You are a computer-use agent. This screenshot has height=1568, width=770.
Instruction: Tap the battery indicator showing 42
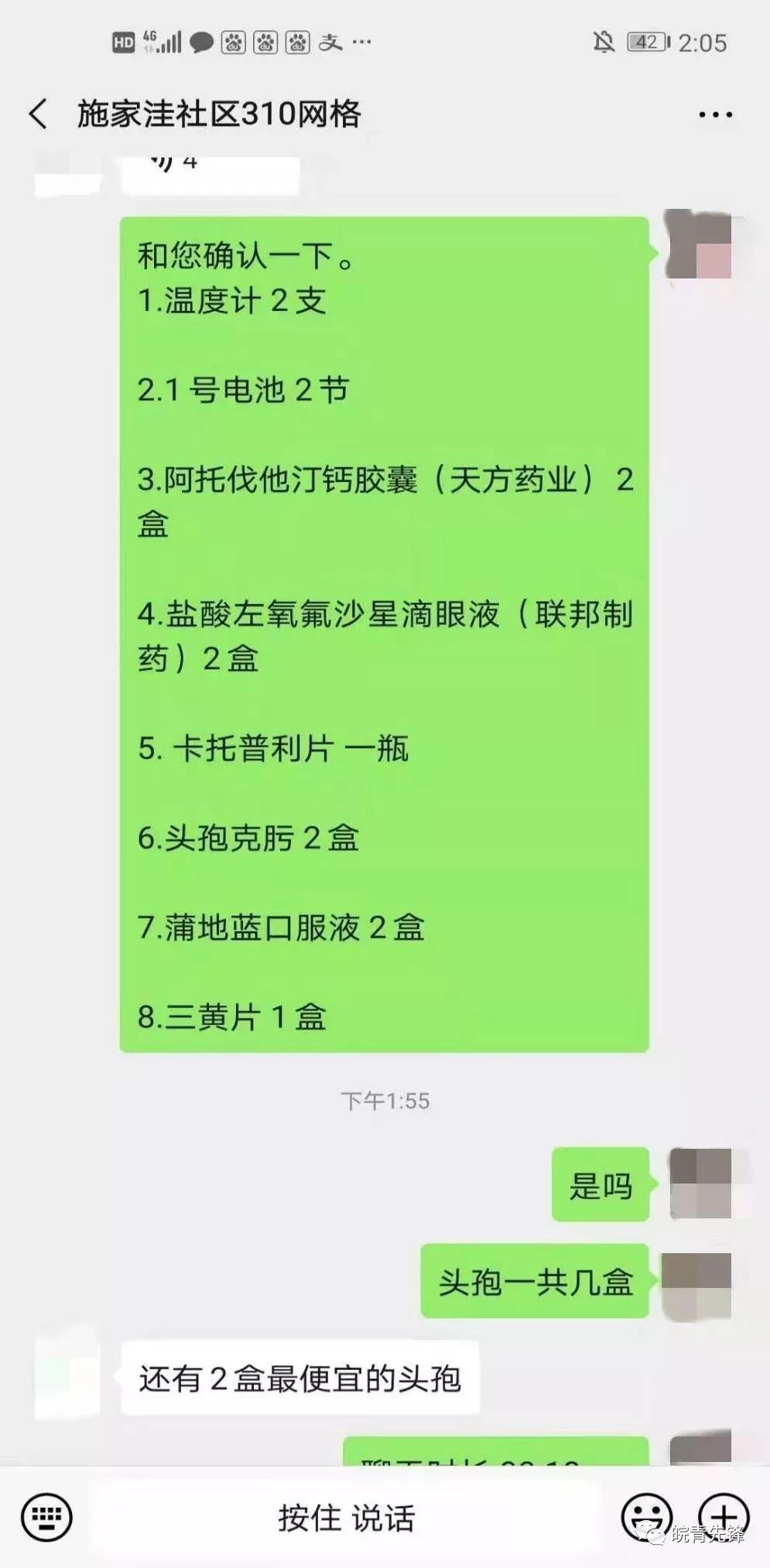click(x=645, y=43)
